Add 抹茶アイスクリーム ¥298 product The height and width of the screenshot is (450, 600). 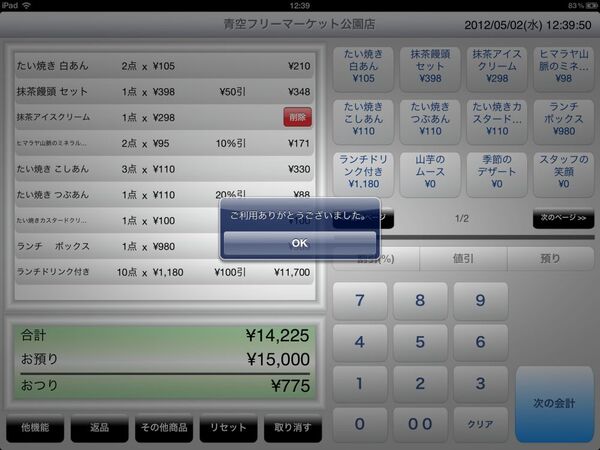498,69
